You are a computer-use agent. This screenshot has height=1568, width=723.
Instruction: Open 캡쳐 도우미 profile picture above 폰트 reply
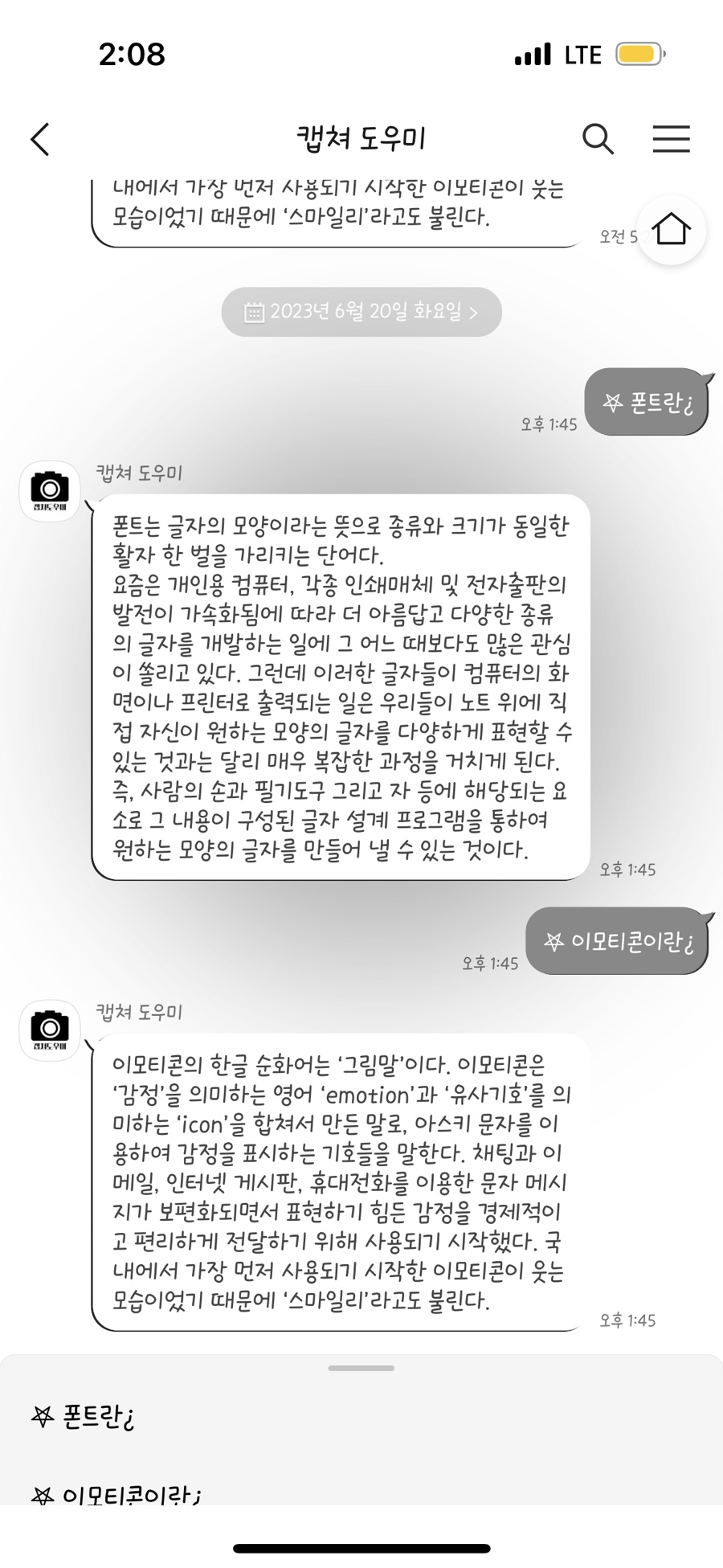[50, 491]
